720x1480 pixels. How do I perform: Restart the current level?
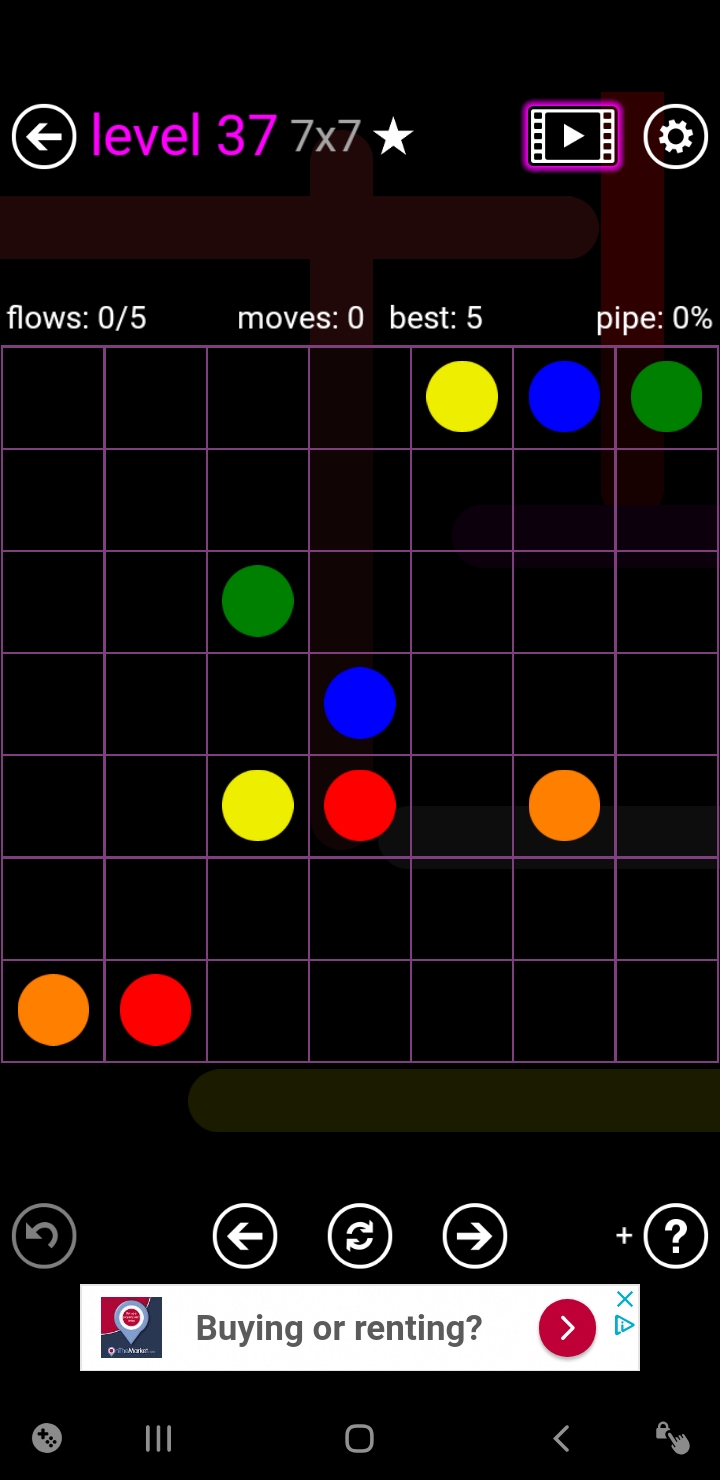360,1236
